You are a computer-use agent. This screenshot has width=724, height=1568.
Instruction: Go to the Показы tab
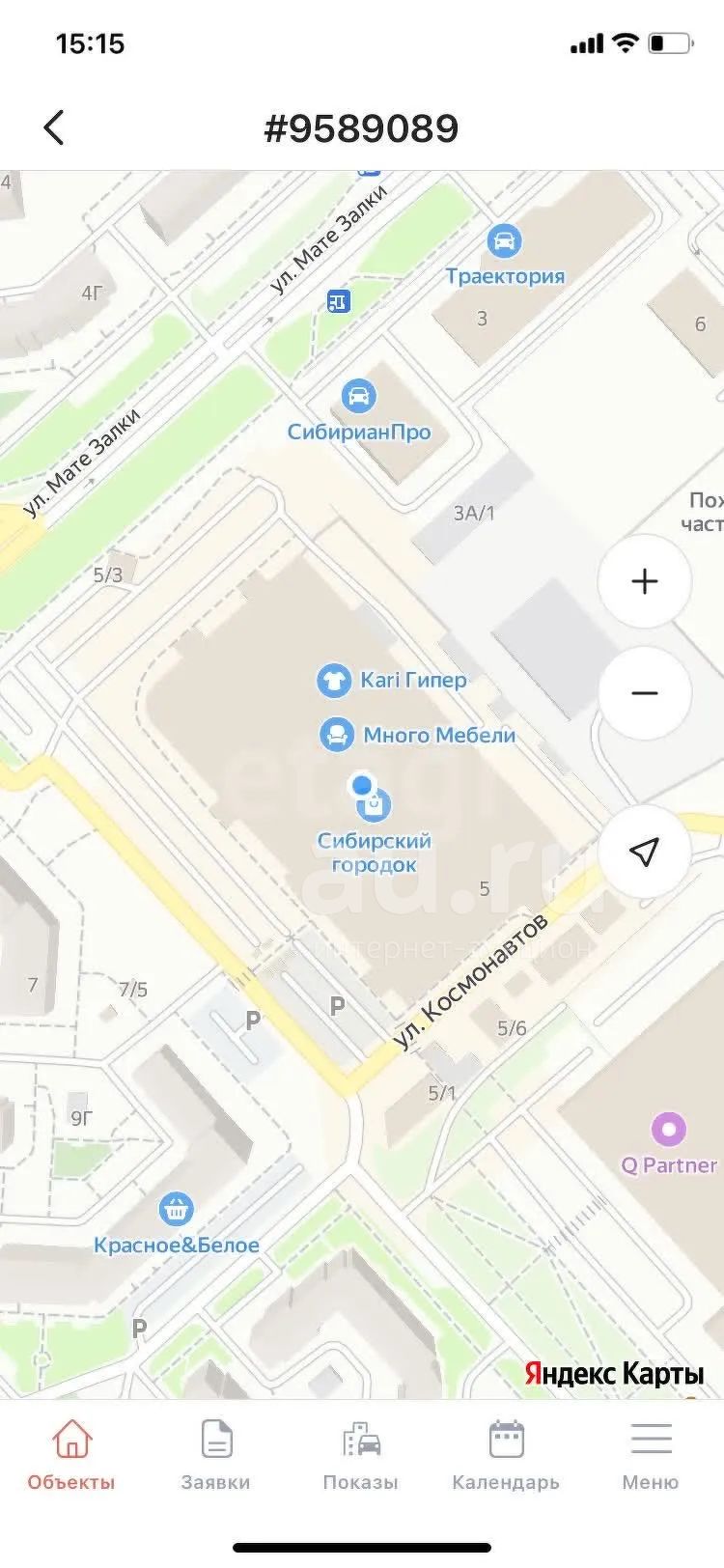point(361,1455)
